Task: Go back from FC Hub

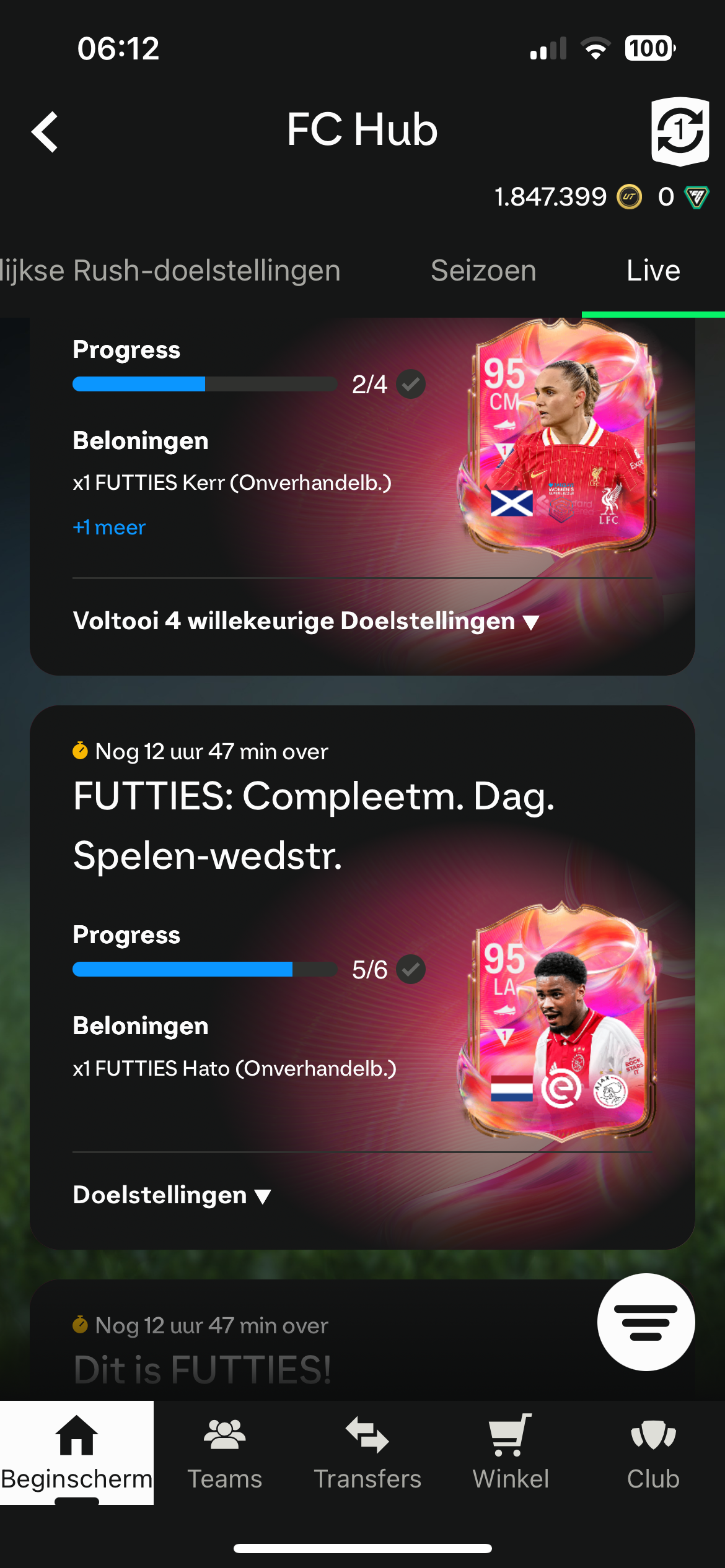Action: coord(45,131)
